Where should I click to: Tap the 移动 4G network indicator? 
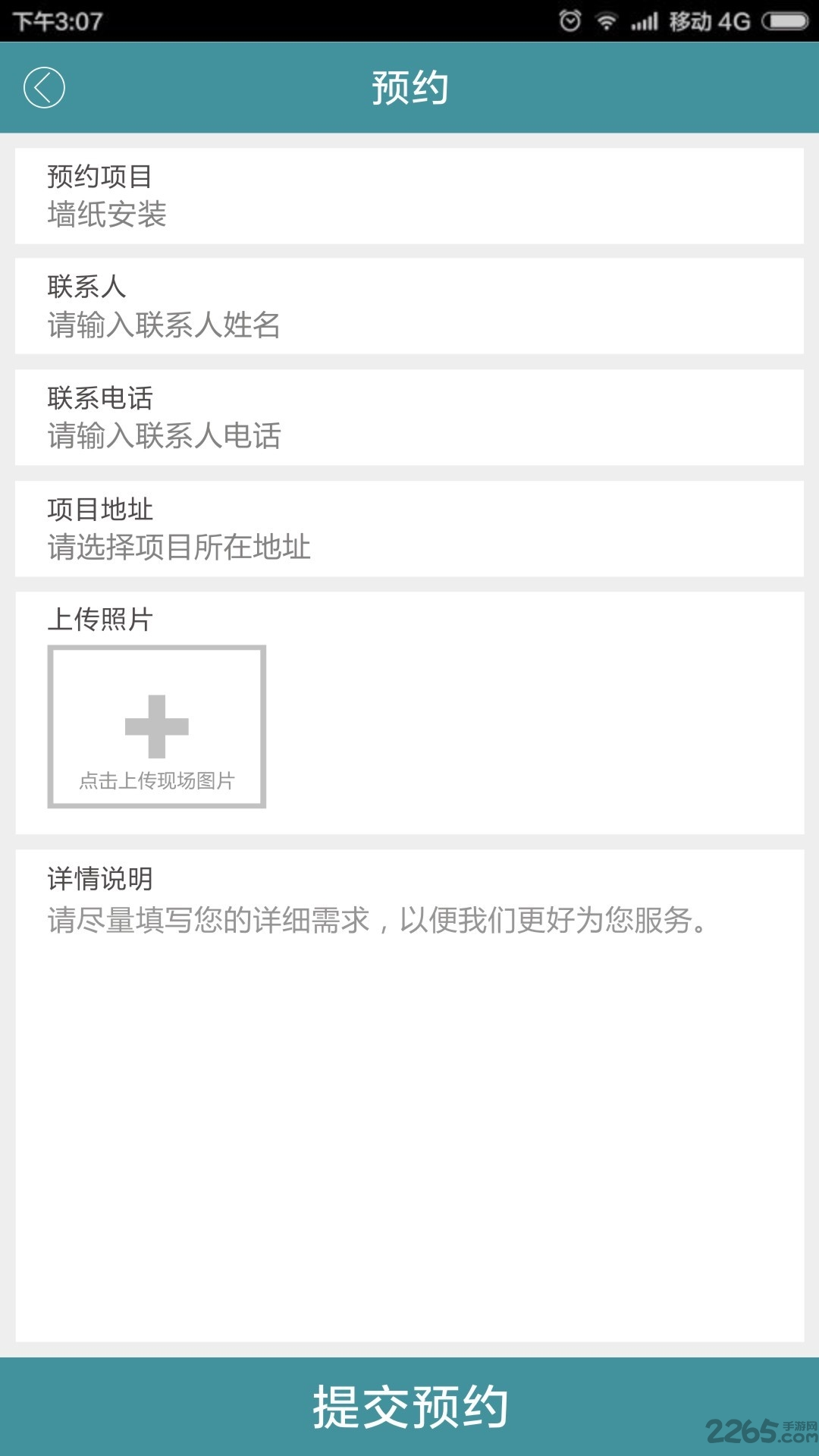coord(709,20)
